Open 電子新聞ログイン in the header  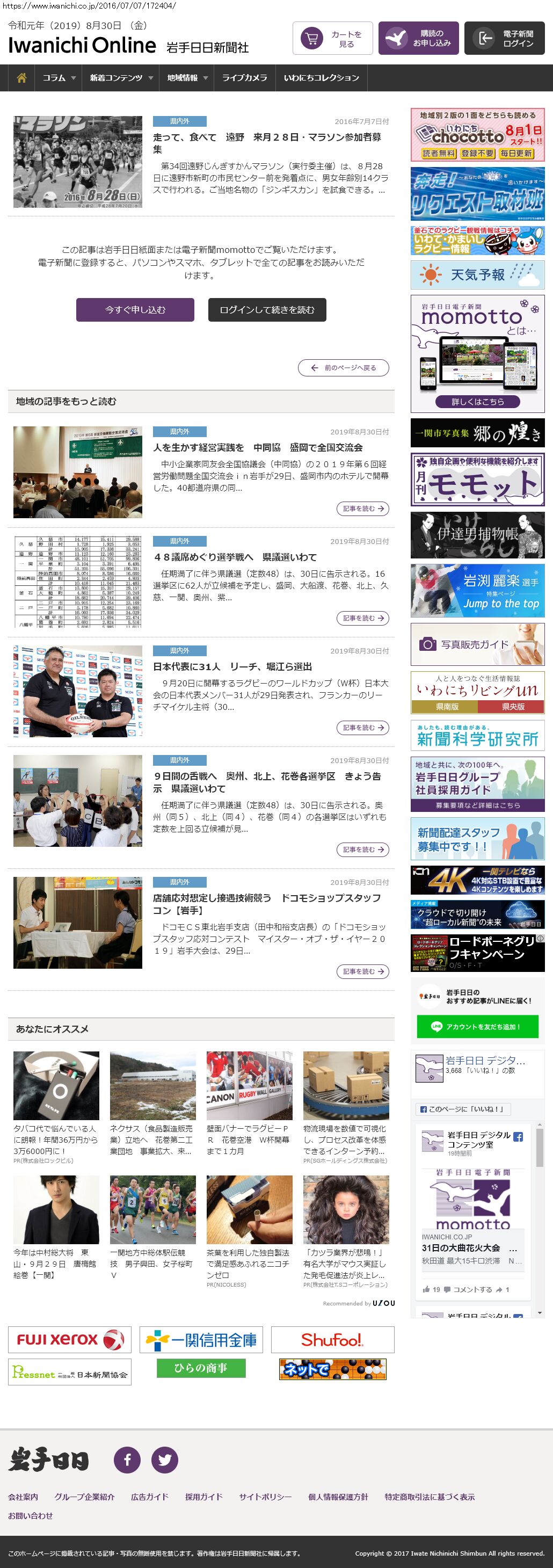504,38
